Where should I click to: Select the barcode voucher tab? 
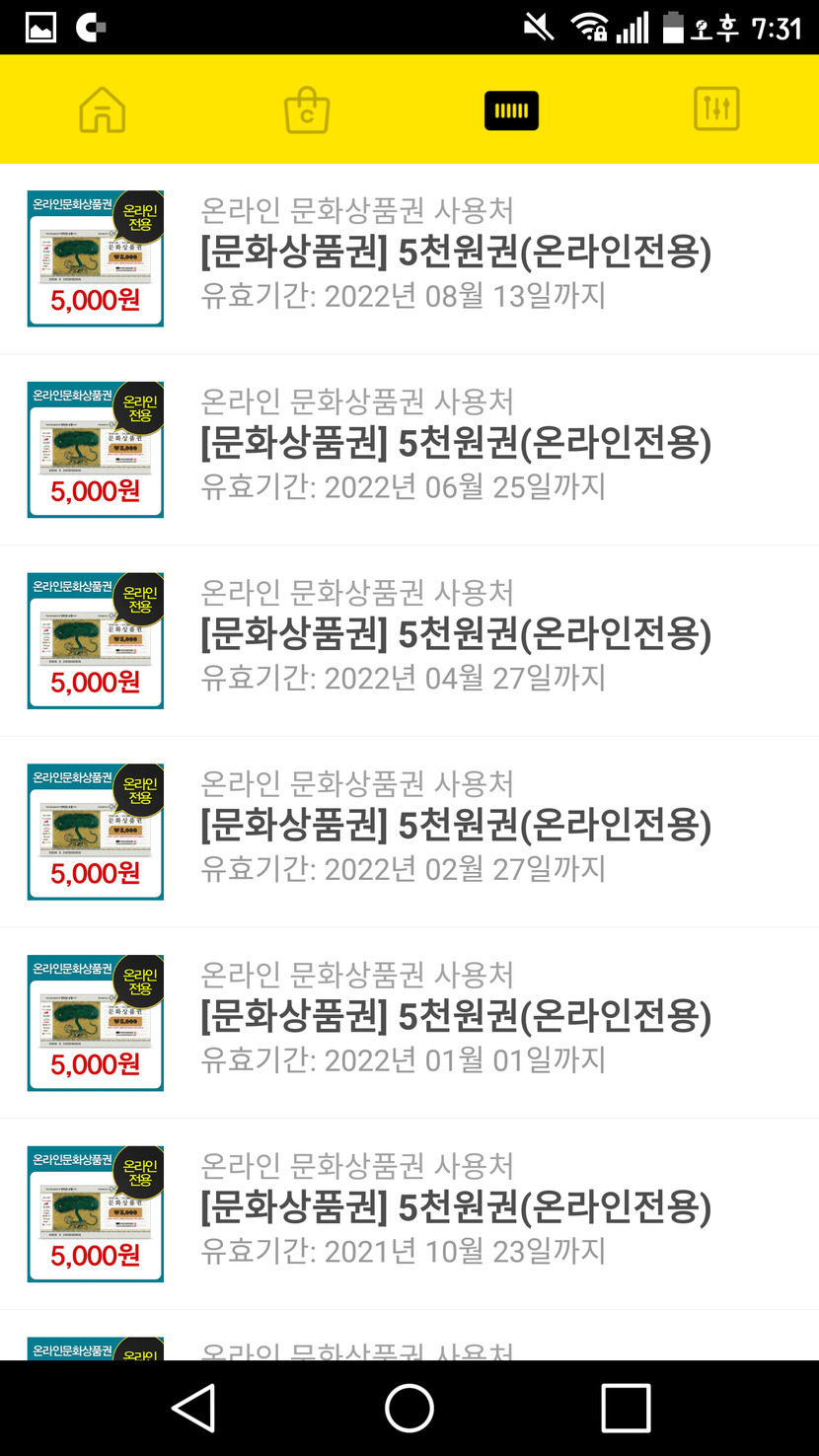point(511,109)
